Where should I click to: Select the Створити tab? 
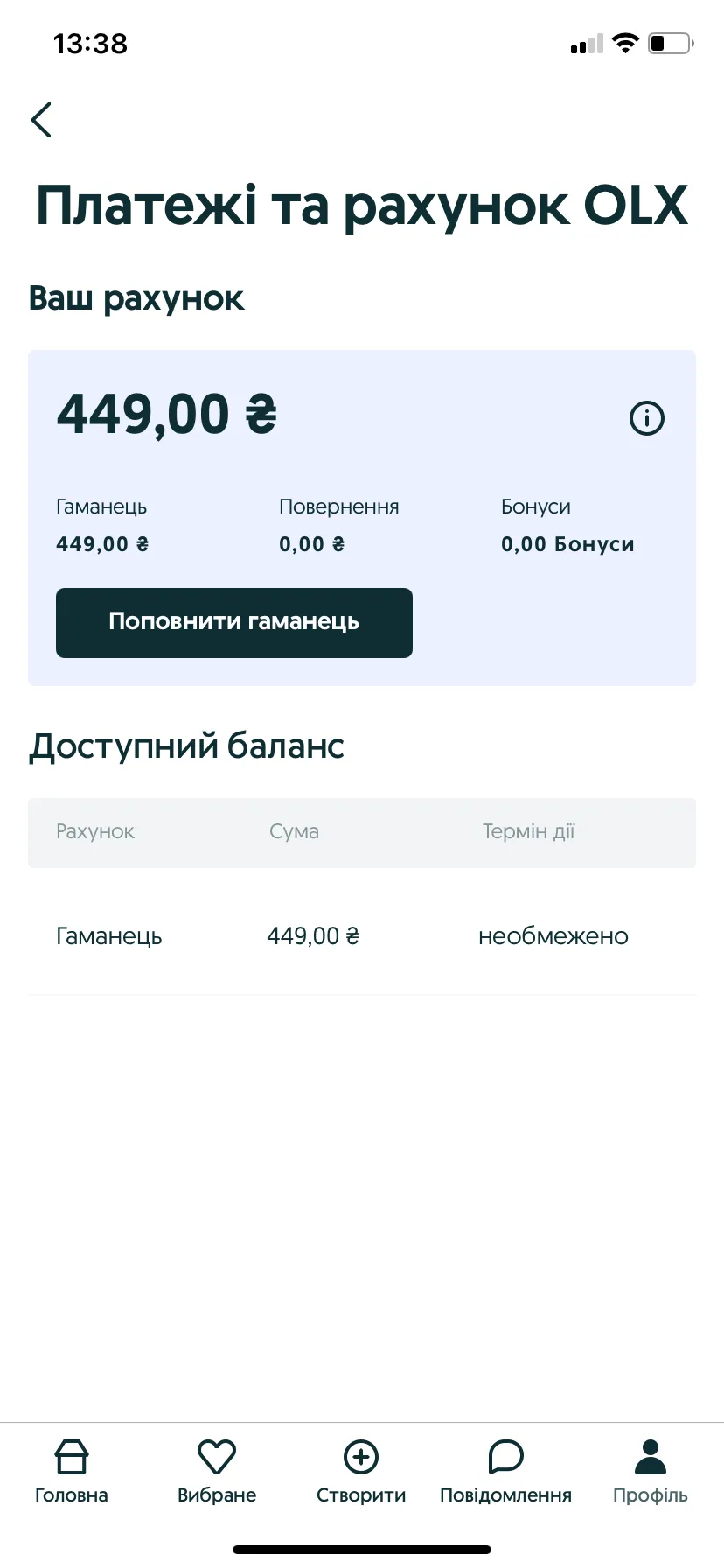pos(361,1472)
